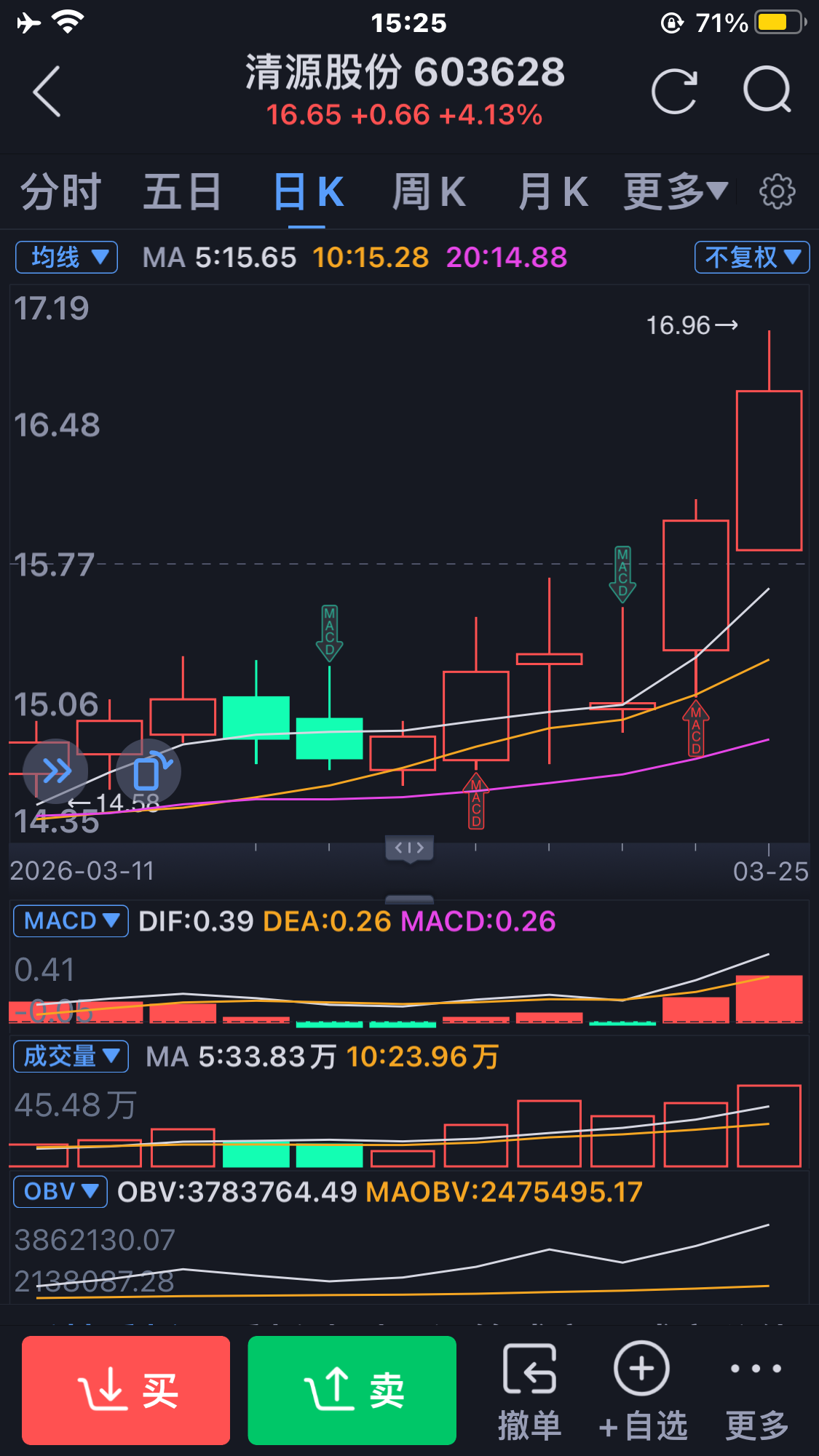Image resolution: width=819 pixels, height=1456 pixels.
Task: Open the 成交量 indicator dropdown
Action: pos(71,1057)
